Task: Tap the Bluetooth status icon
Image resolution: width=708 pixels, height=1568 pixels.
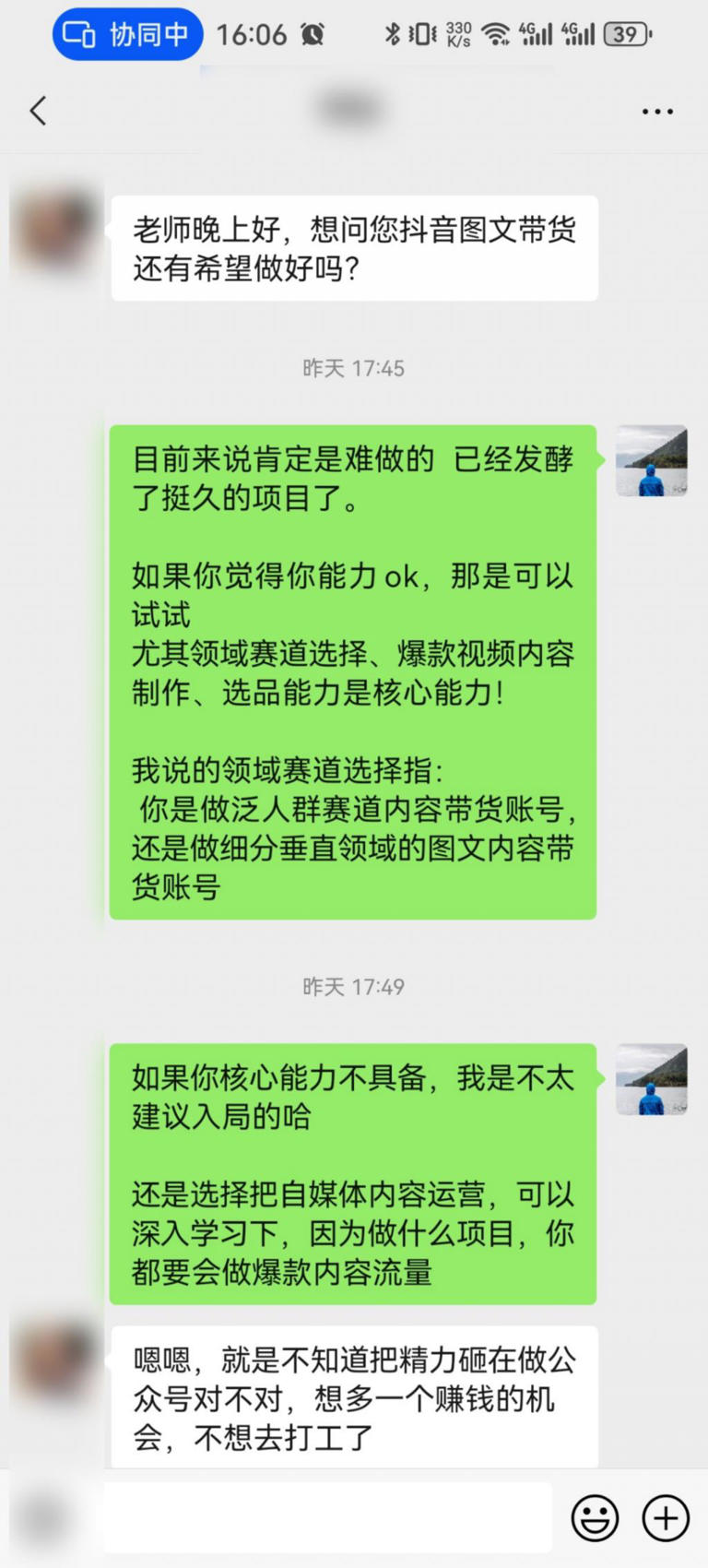Action: click(x=395, y=32)
